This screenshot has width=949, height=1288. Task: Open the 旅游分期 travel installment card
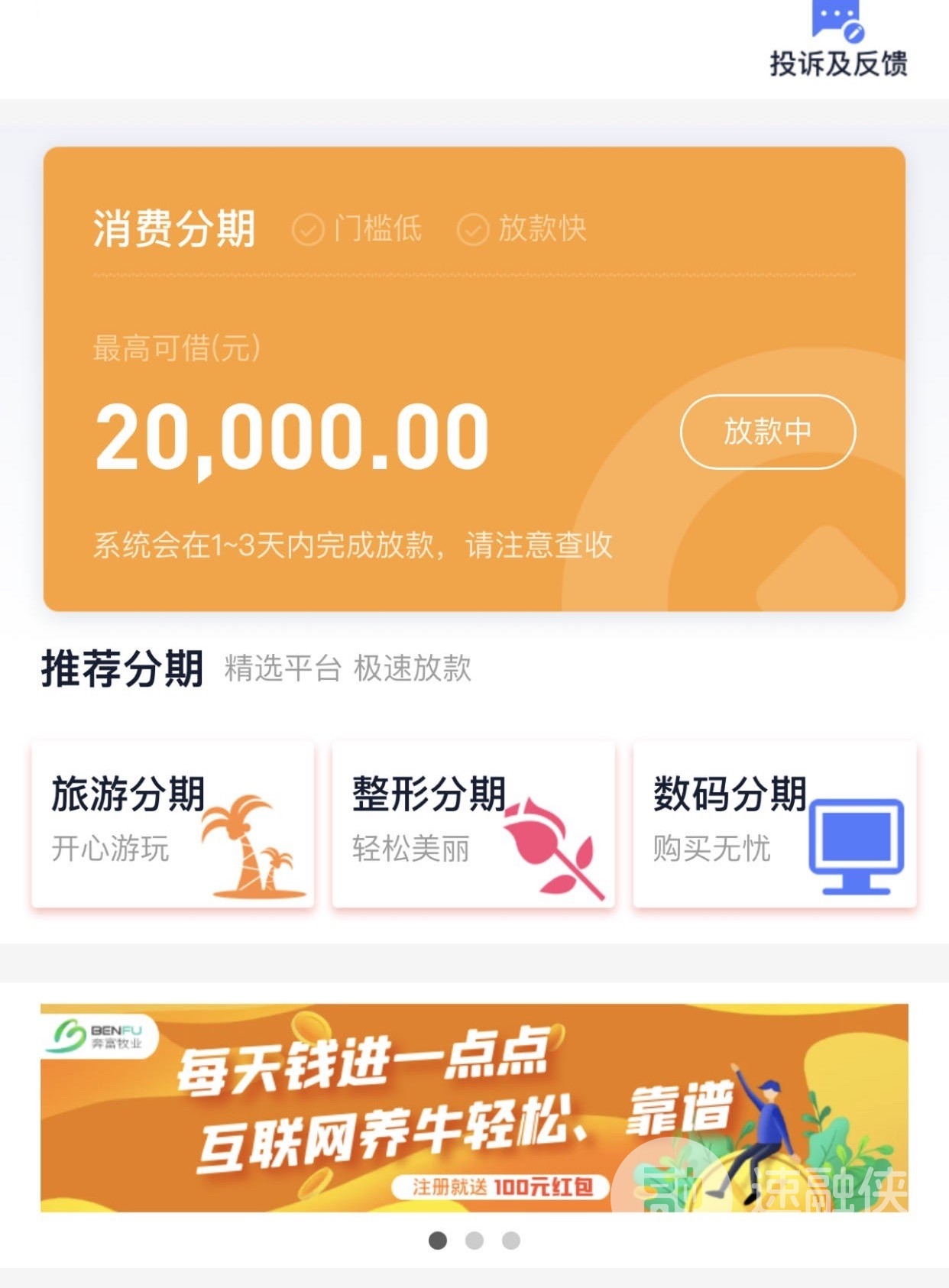click(x=173, y=824)
